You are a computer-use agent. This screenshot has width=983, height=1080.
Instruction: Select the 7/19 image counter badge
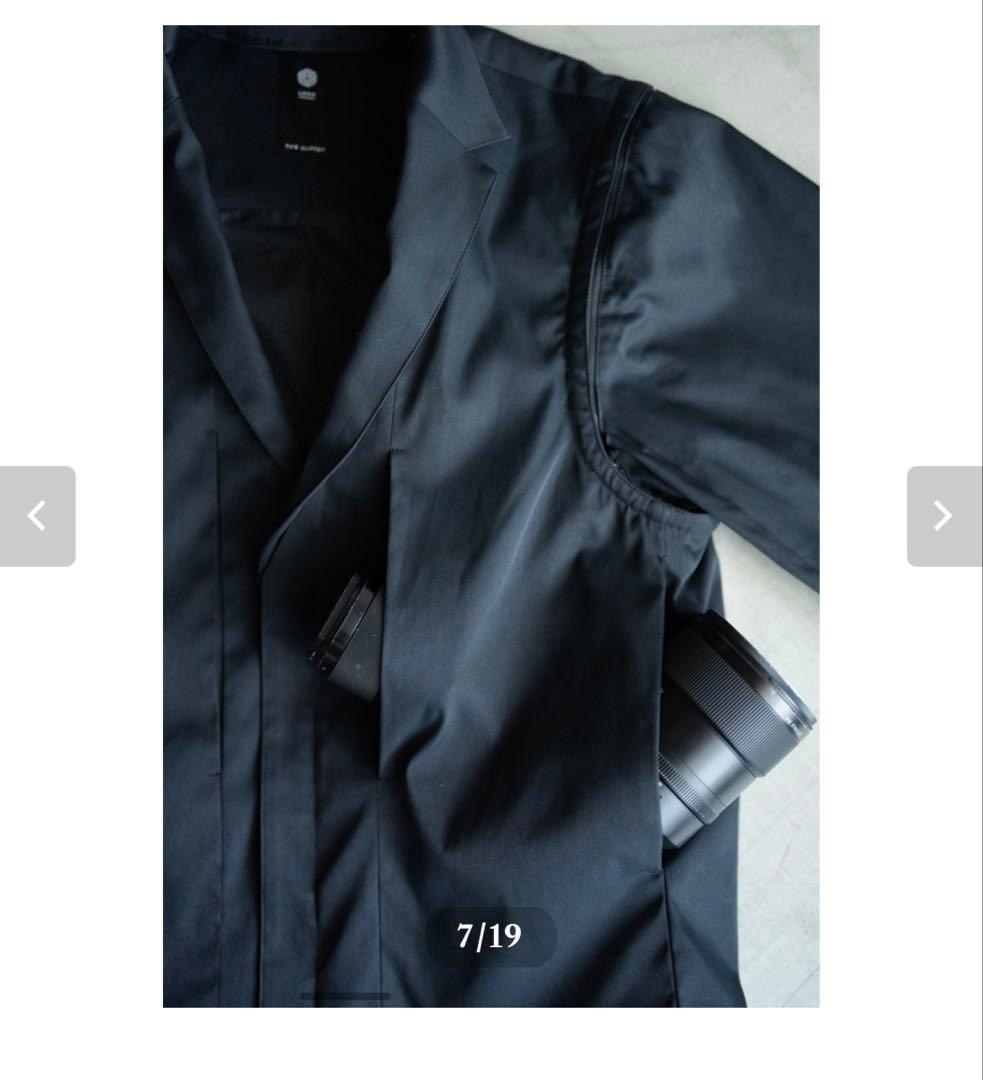[491, 936]
